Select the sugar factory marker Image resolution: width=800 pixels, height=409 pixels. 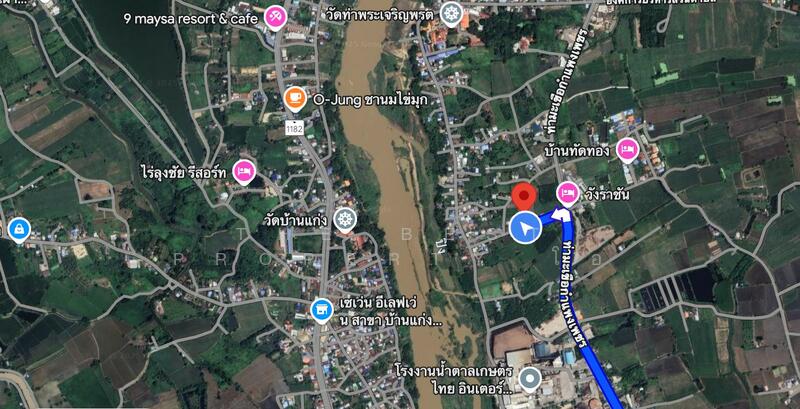point(531,379)
